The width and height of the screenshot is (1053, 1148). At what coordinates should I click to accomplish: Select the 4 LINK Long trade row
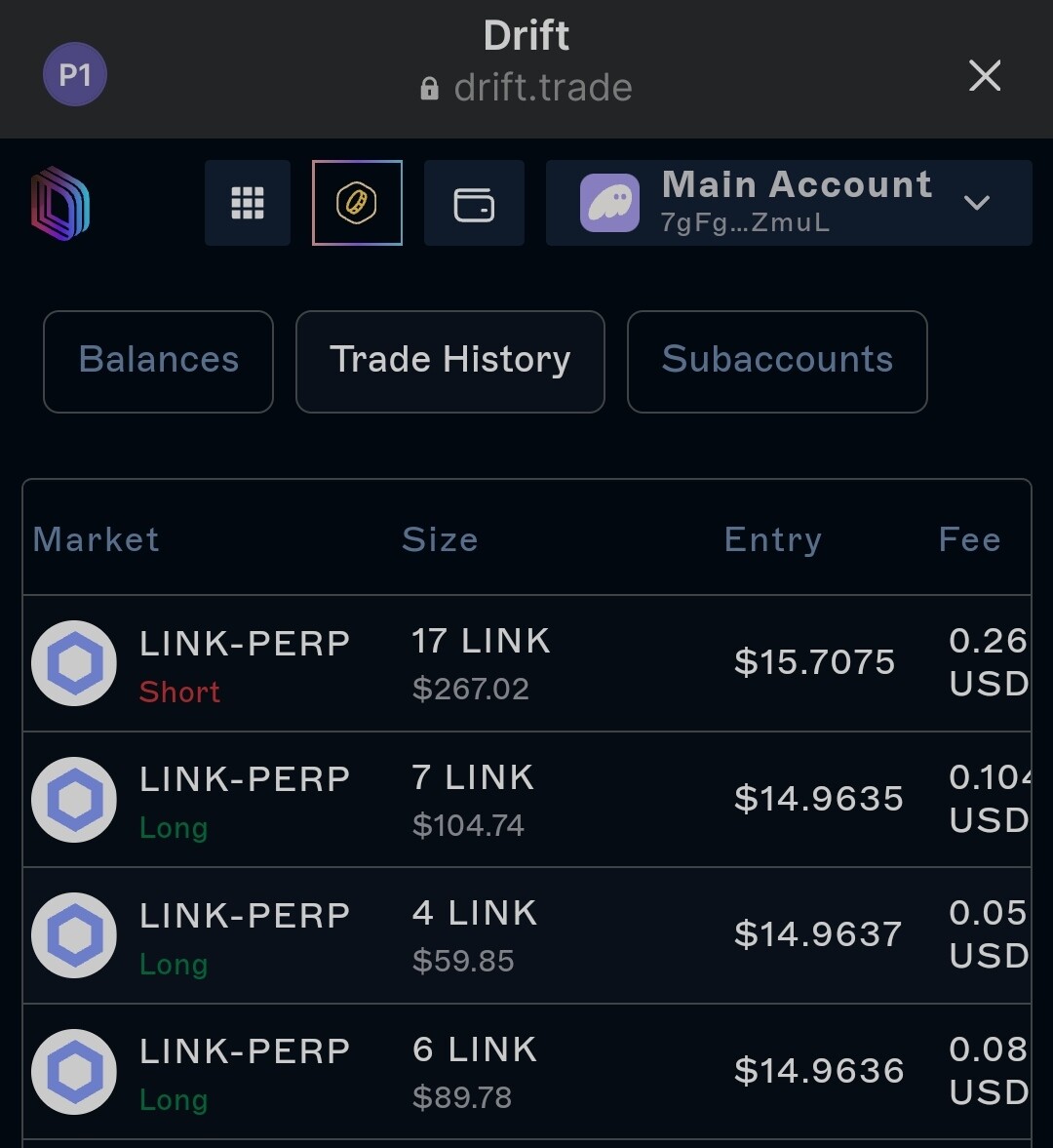click(526, 934)
